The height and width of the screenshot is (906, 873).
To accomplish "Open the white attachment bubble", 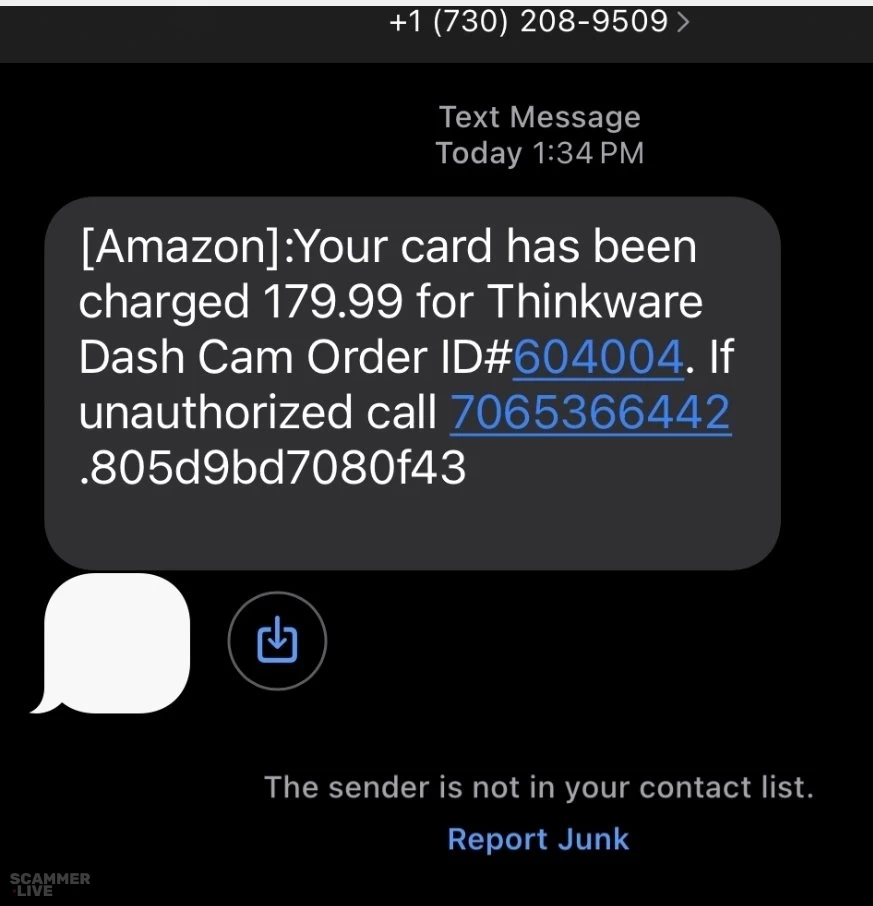I will point(117,641).
